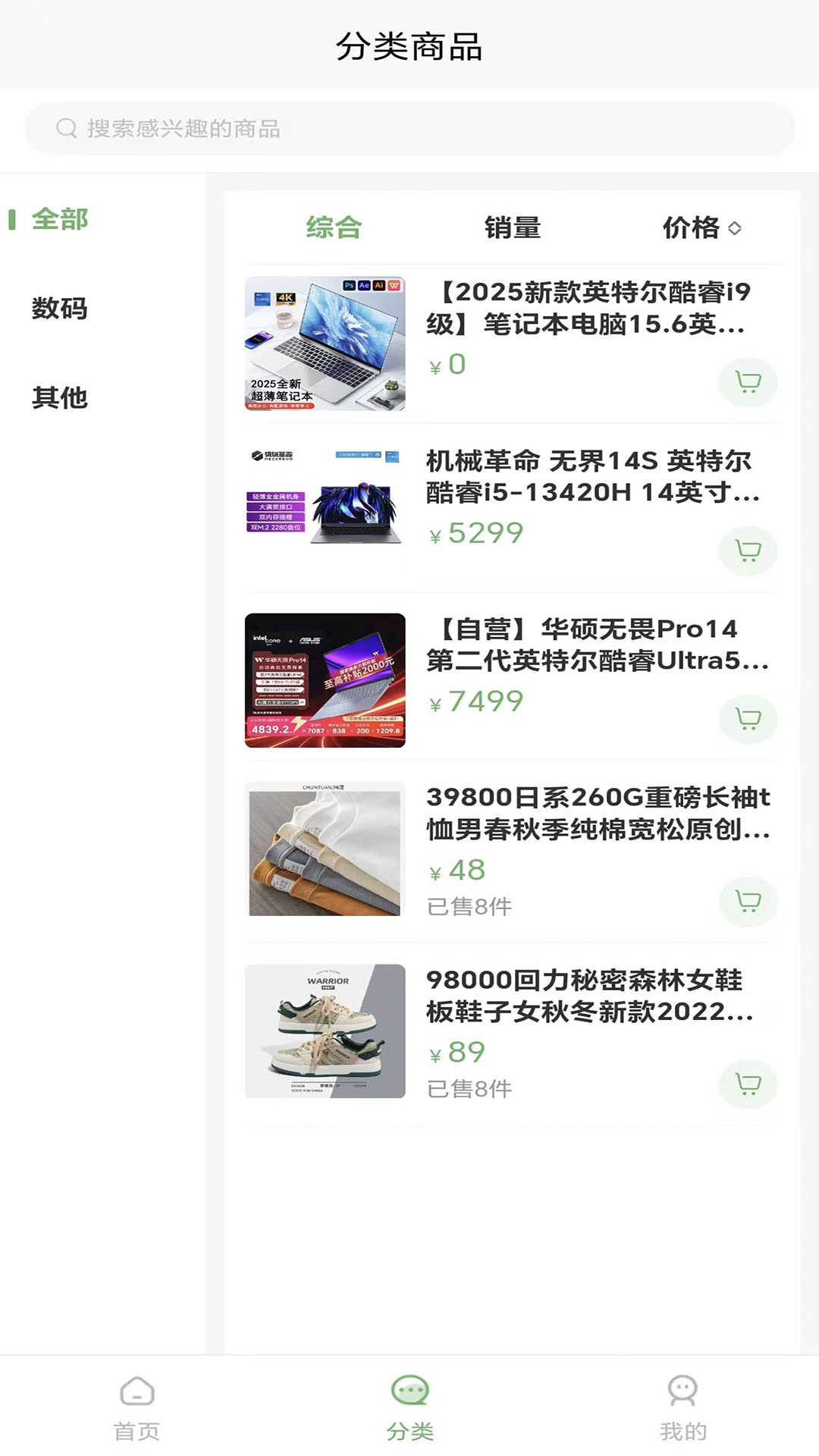Click the search magnifier icon
This screenshot has width=819, height=1456.
coord(66,127)
